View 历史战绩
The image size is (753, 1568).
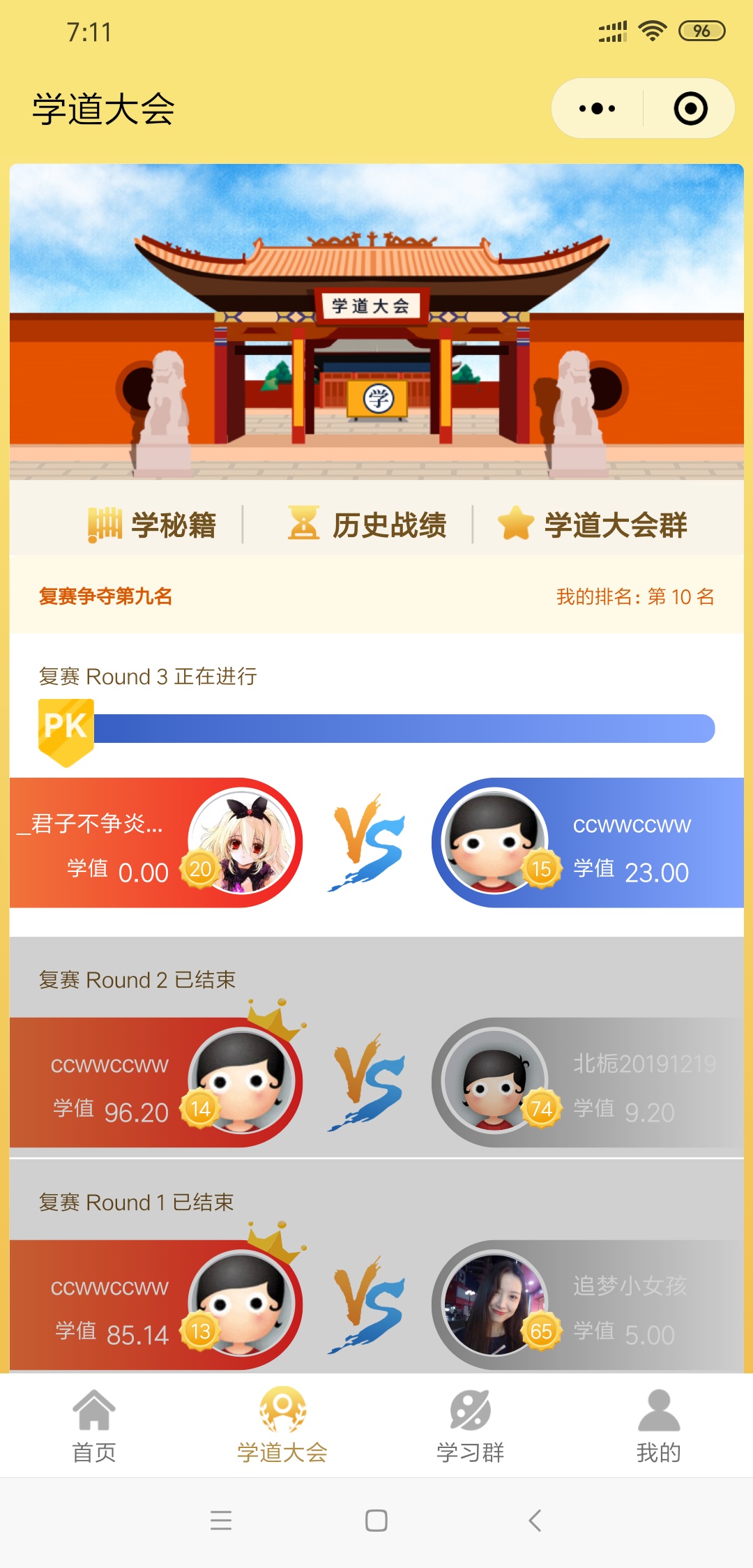368,525
